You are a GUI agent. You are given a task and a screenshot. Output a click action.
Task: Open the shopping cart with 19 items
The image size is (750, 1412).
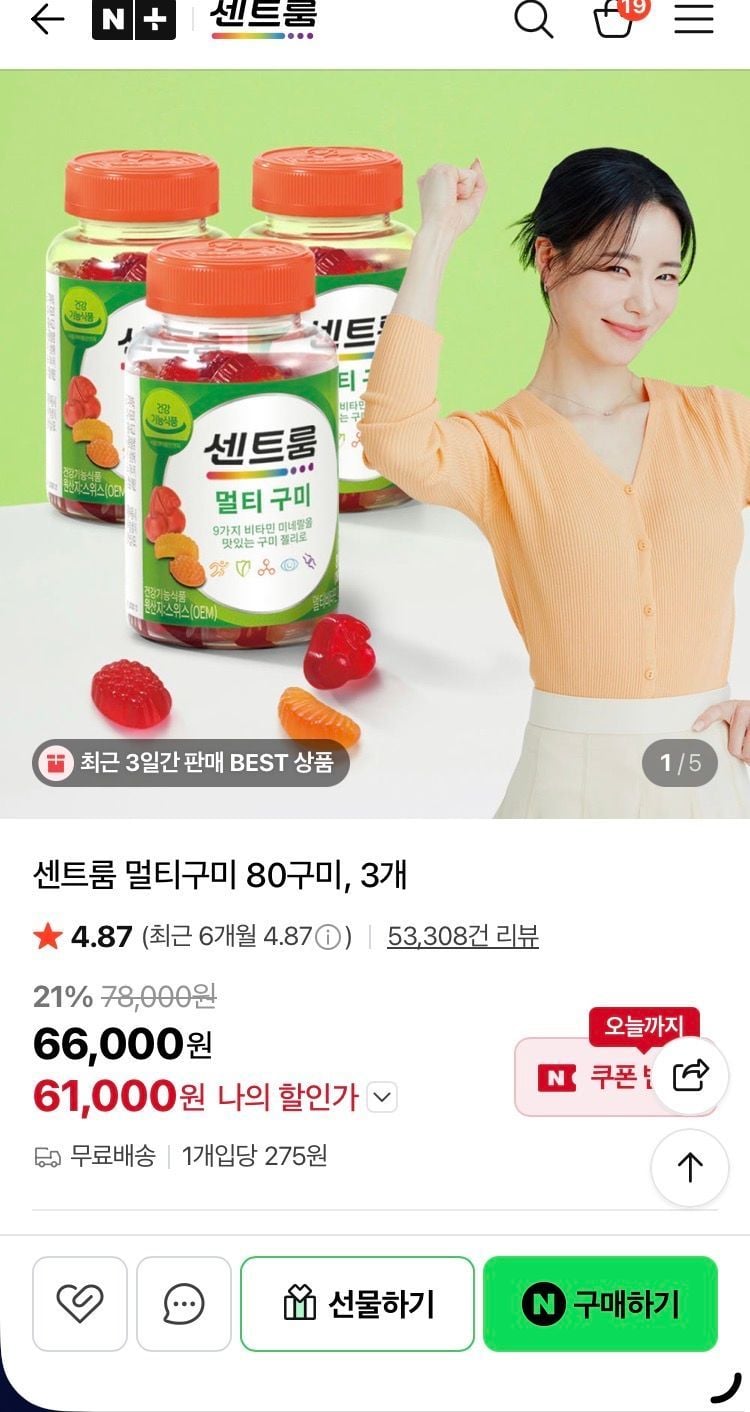click(x=615, y=18)
